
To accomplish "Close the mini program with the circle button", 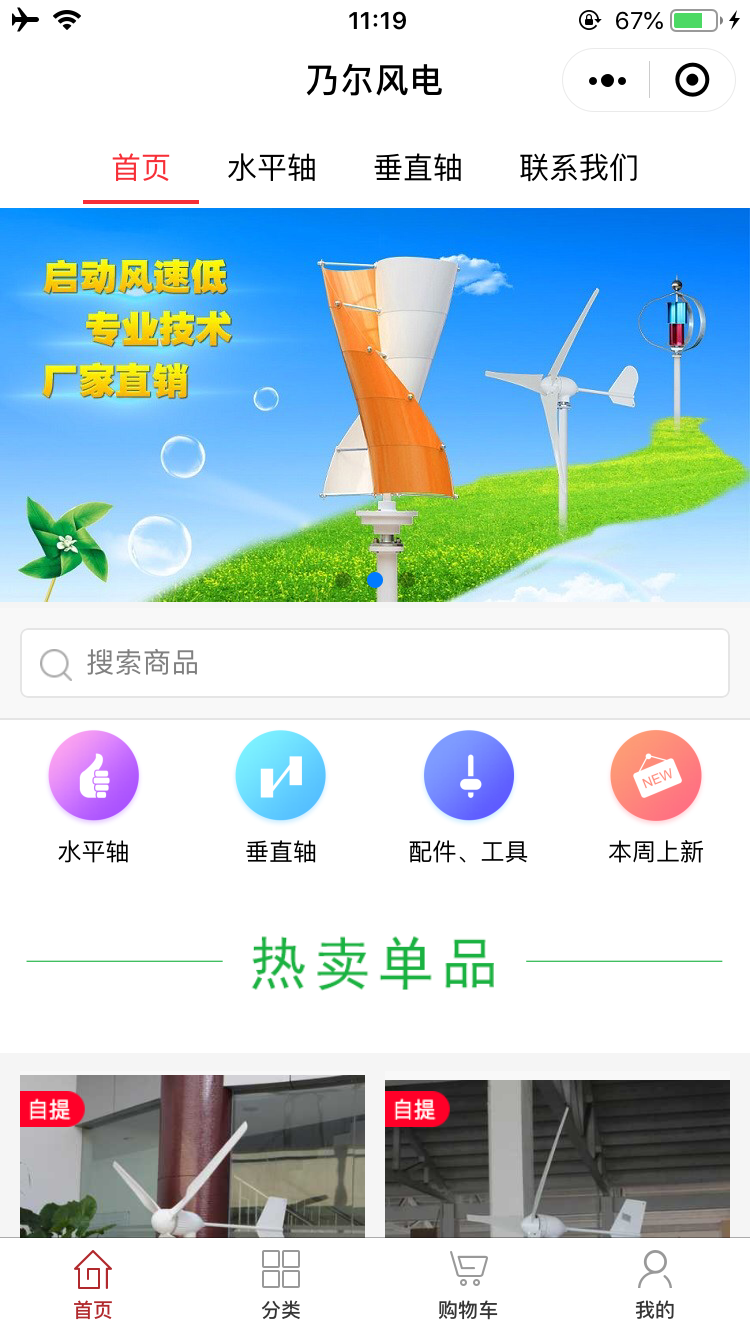I will click(692, 80).
